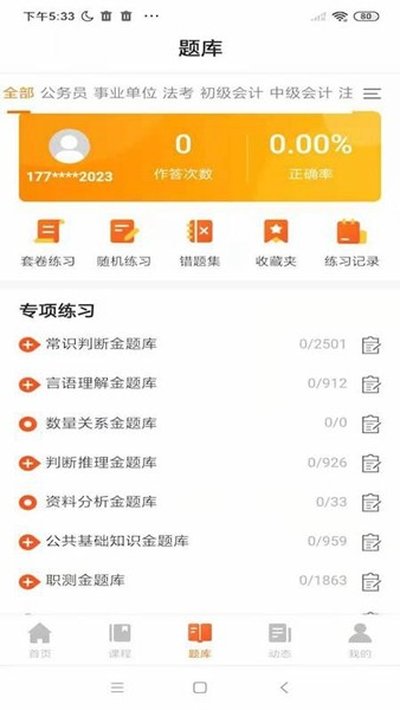Start practice for 资料分析金题库
This screenshot has height=710, width=400.
coord(371,503)
